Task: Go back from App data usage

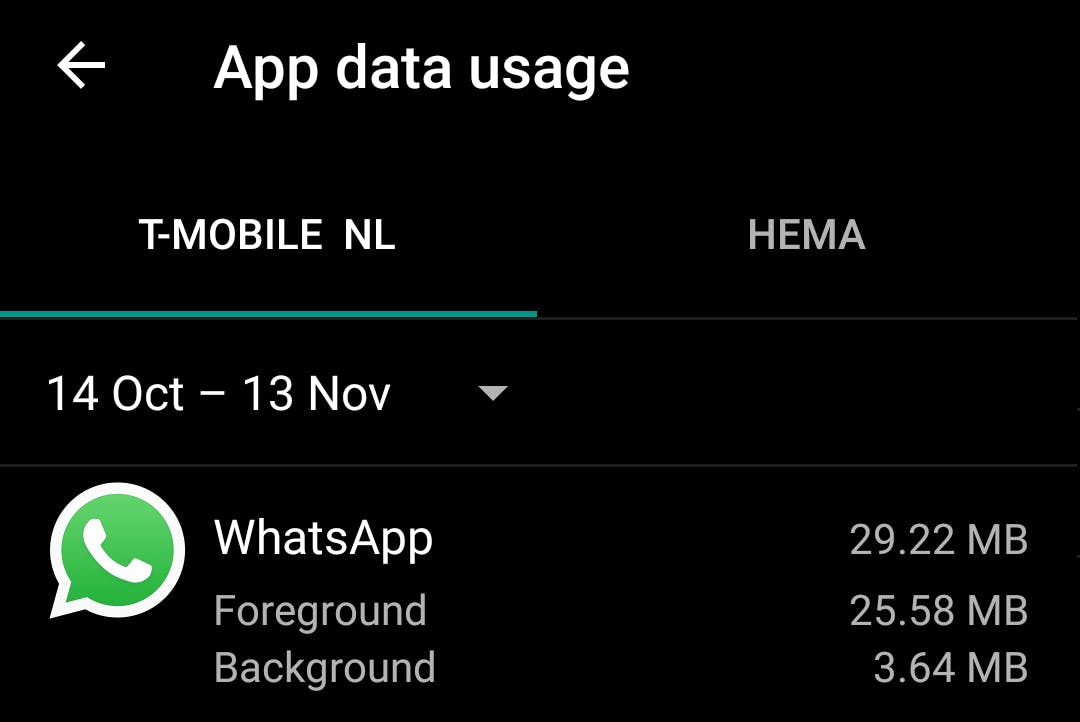Action: (82, 67)
